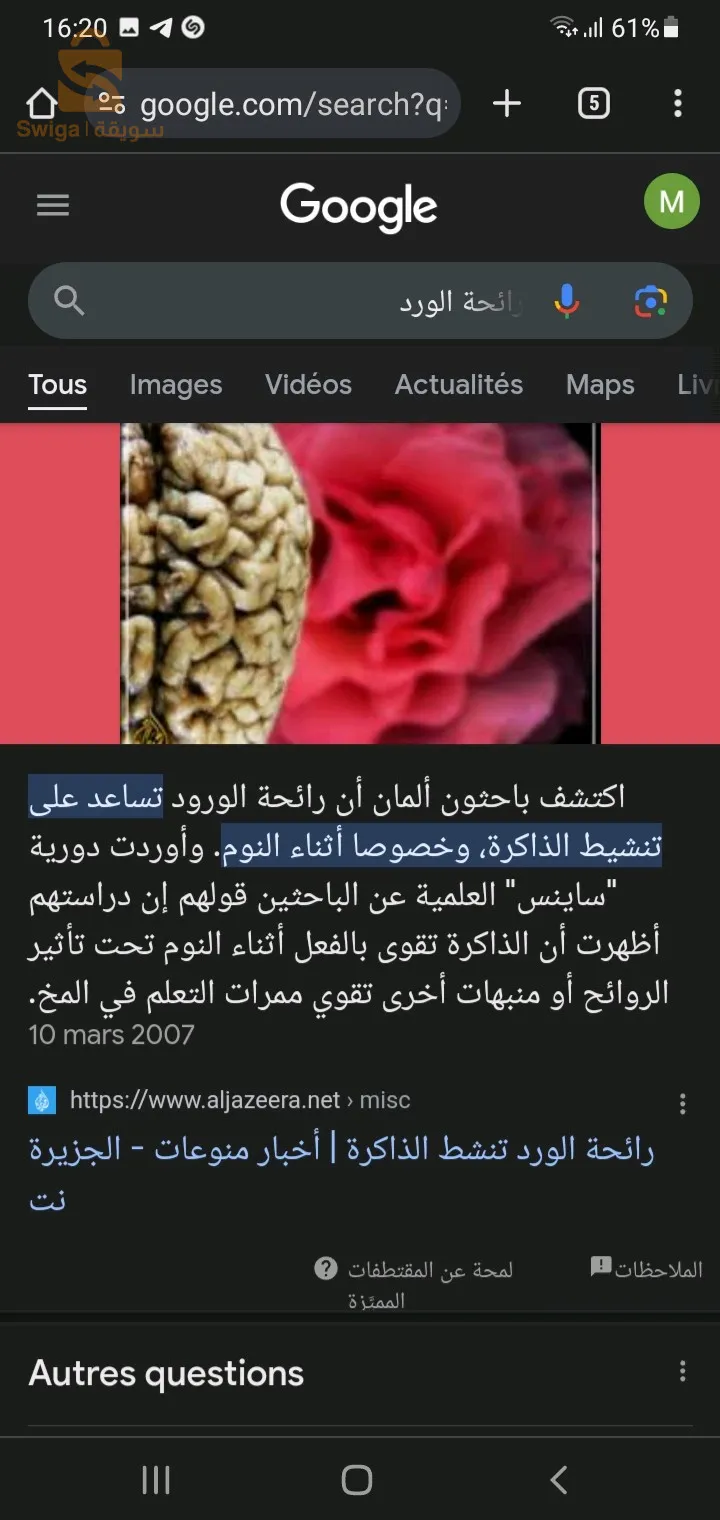The width and height of the screenshot is (720, 1520).
Task: Switch to the Images tab
Action: 176,385
